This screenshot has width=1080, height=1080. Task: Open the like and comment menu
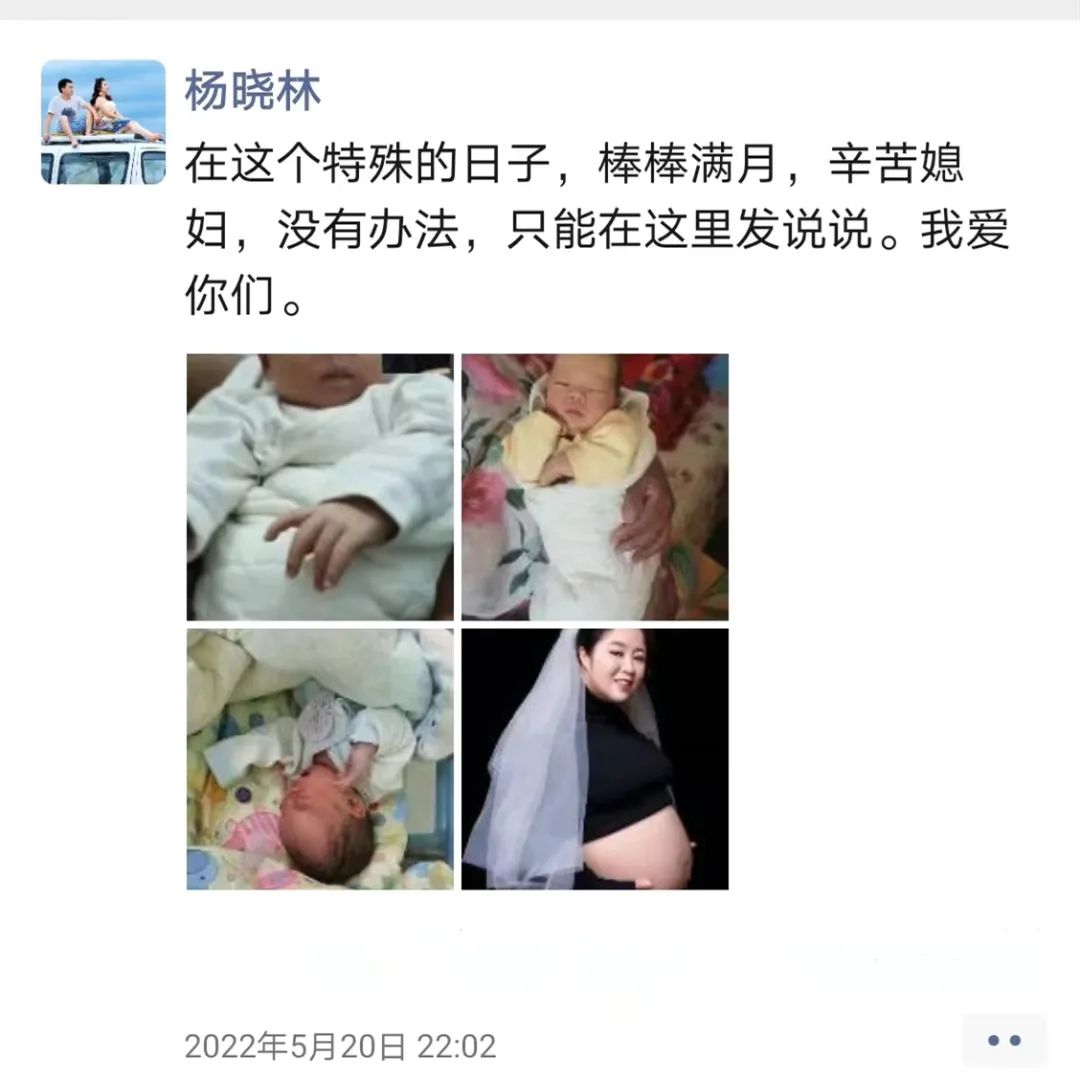pos(1003,1041)
